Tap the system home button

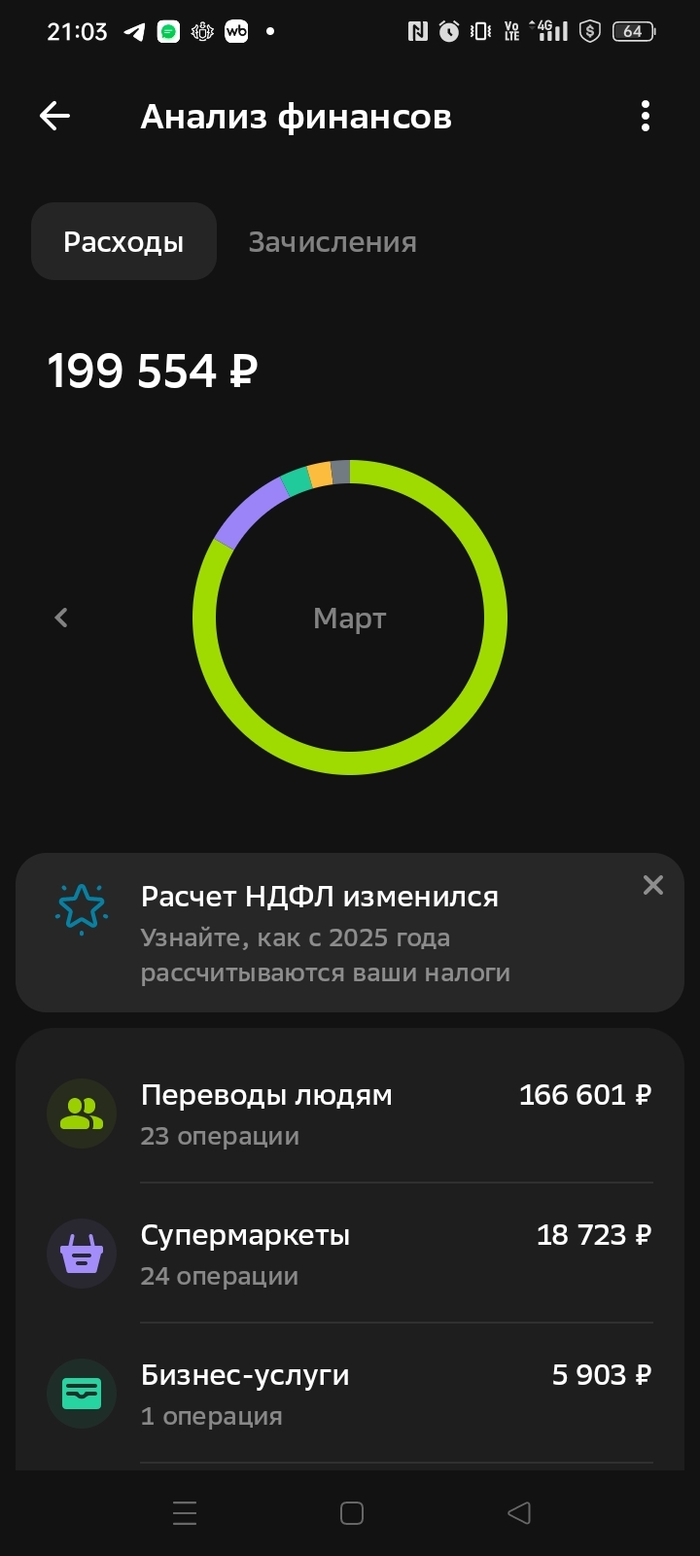pos(351,1513)
